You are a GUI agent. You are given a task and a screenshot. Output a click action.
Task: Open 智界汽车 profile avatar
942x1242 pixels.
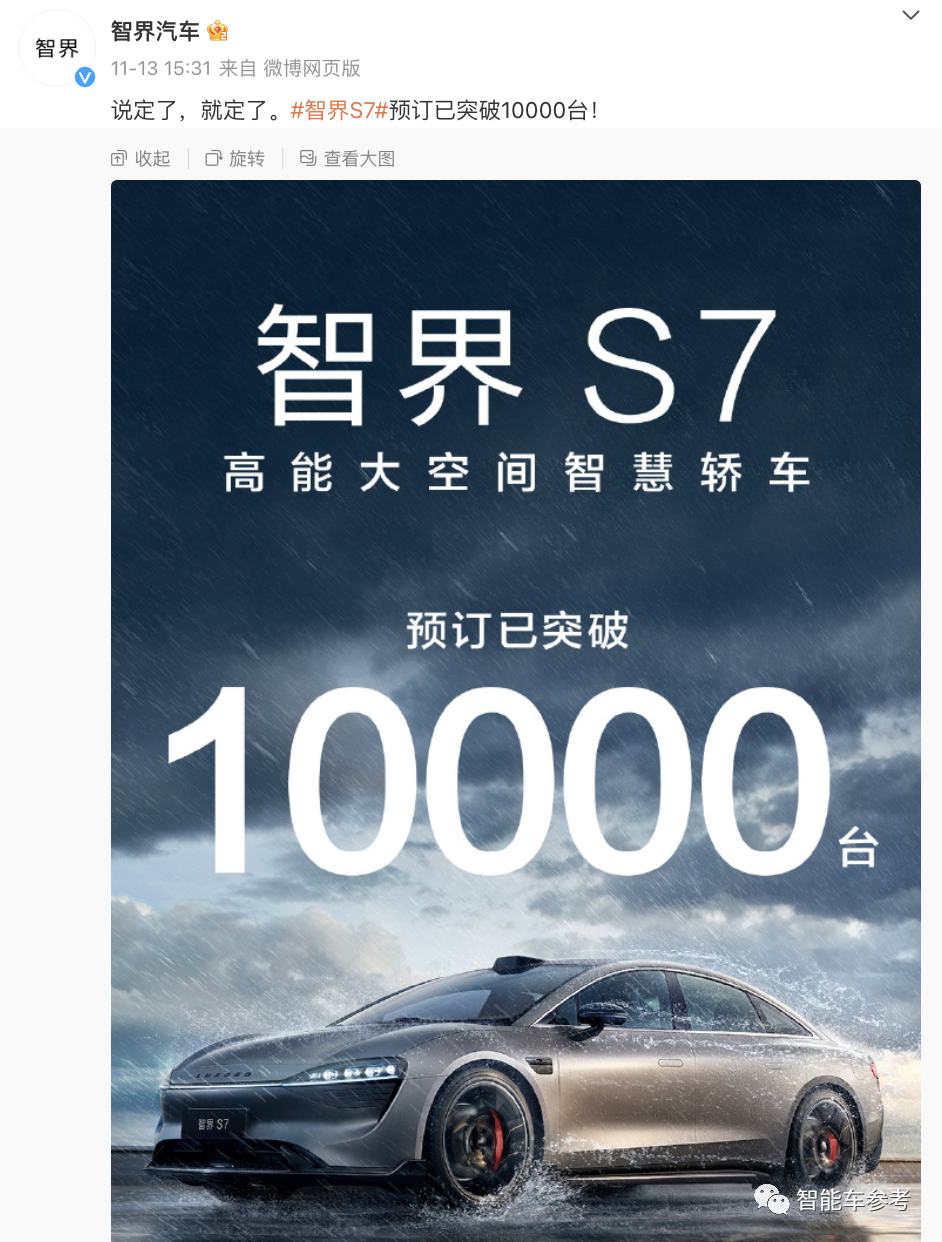coord(57,50)
